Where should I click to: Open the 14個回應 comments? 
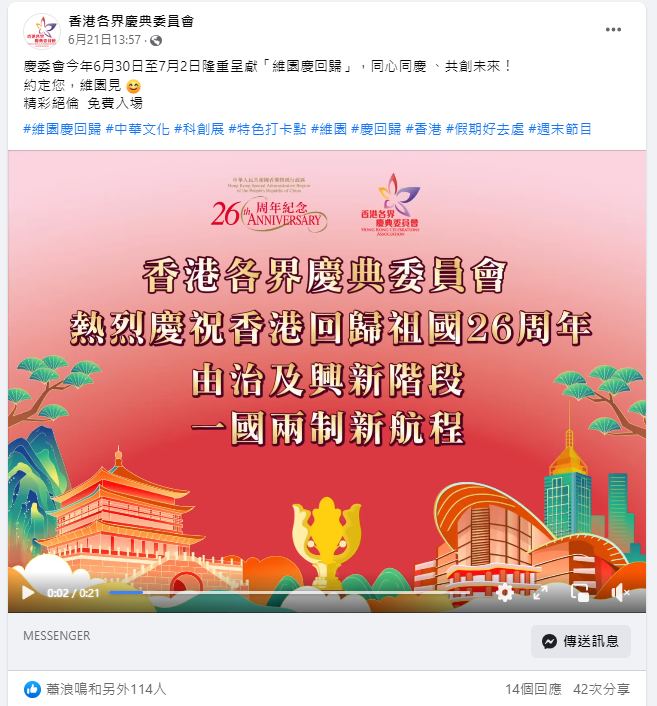pyautogui.click(x=533, y=689)
